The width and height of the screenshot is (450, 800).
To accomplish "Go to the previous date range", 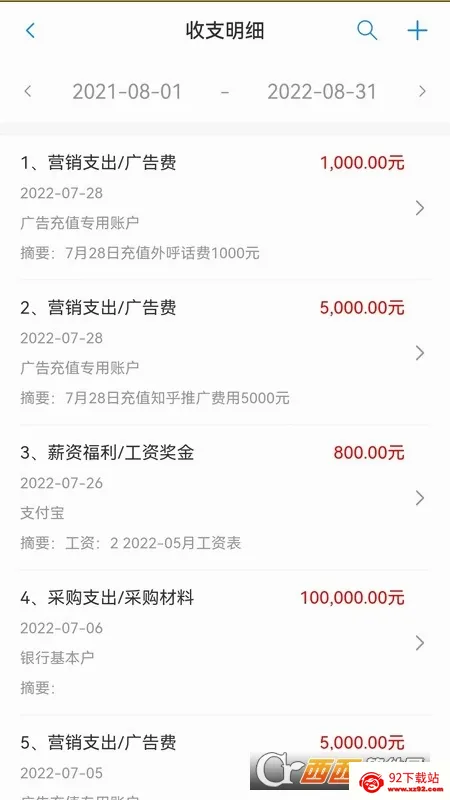I will [x=28, y=92].
